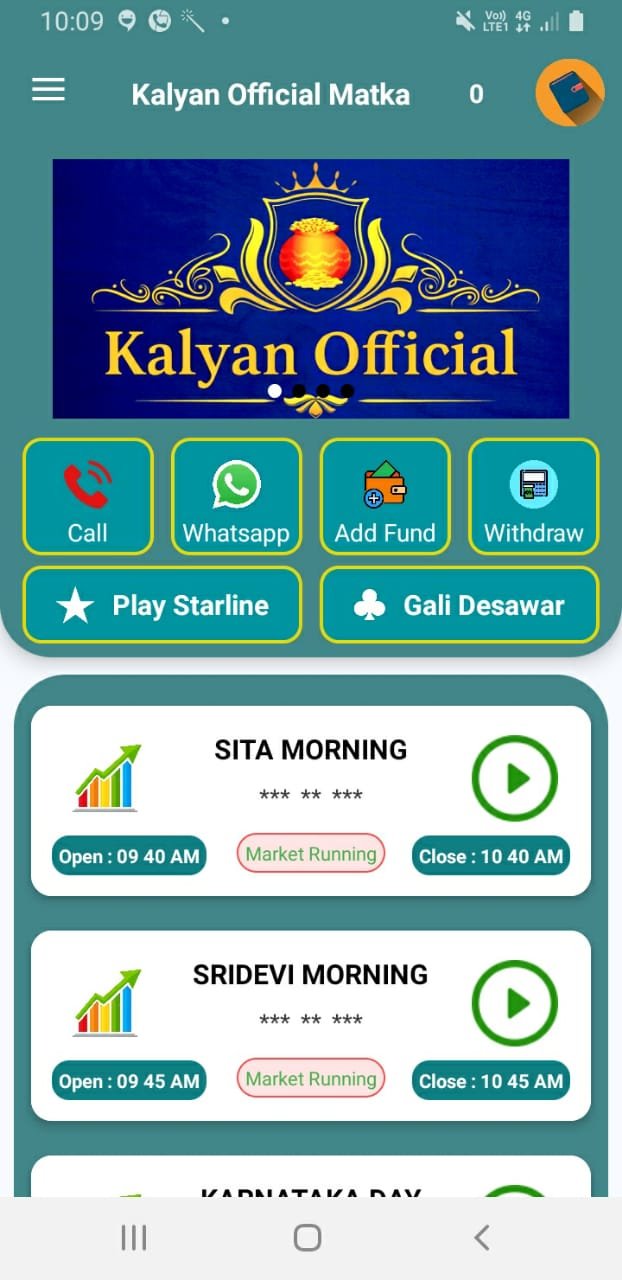This screenshot has width=622, height=1280.
Task: Go back using the system back button
Action: (x=481, y=1238)
